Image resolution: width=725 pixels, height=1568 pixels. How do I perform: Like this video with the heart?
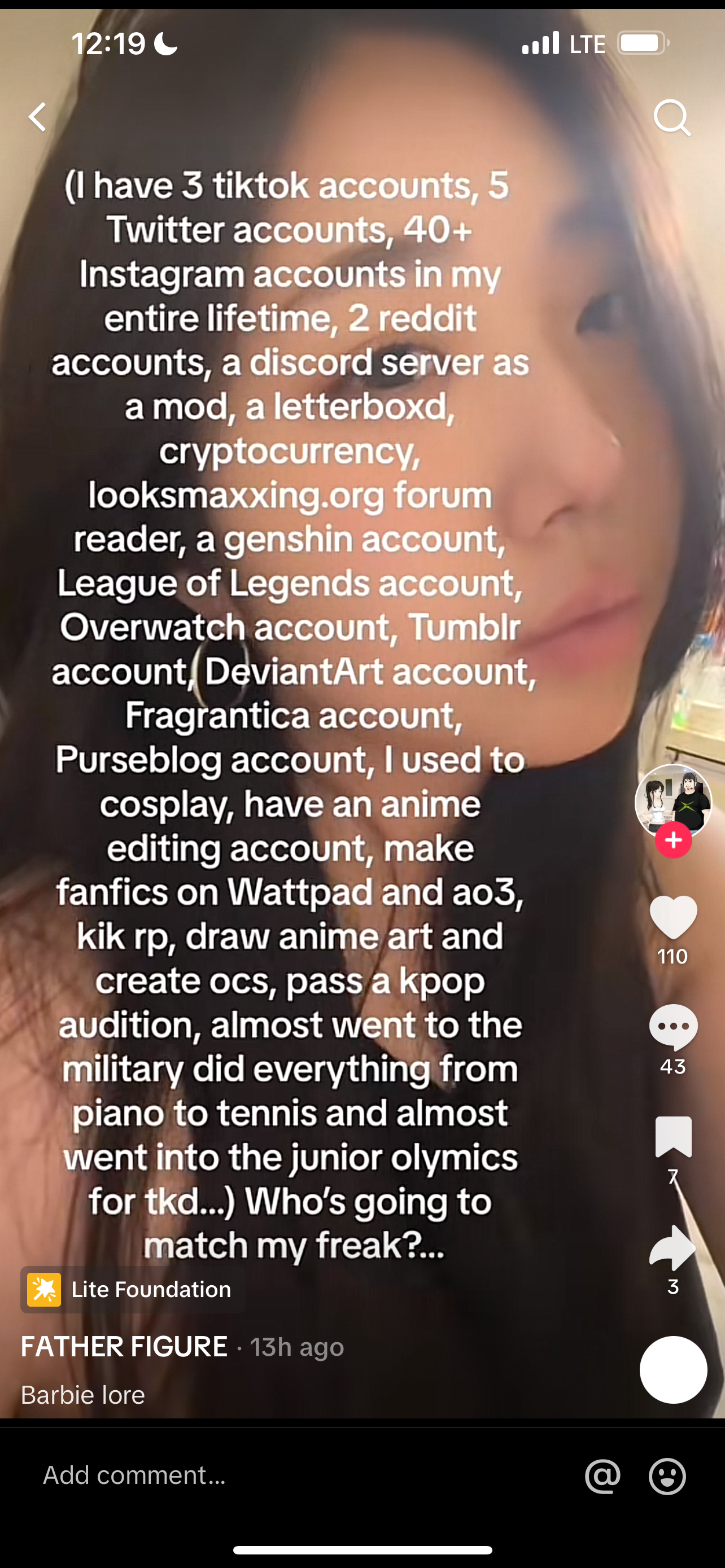coord(673,917)
